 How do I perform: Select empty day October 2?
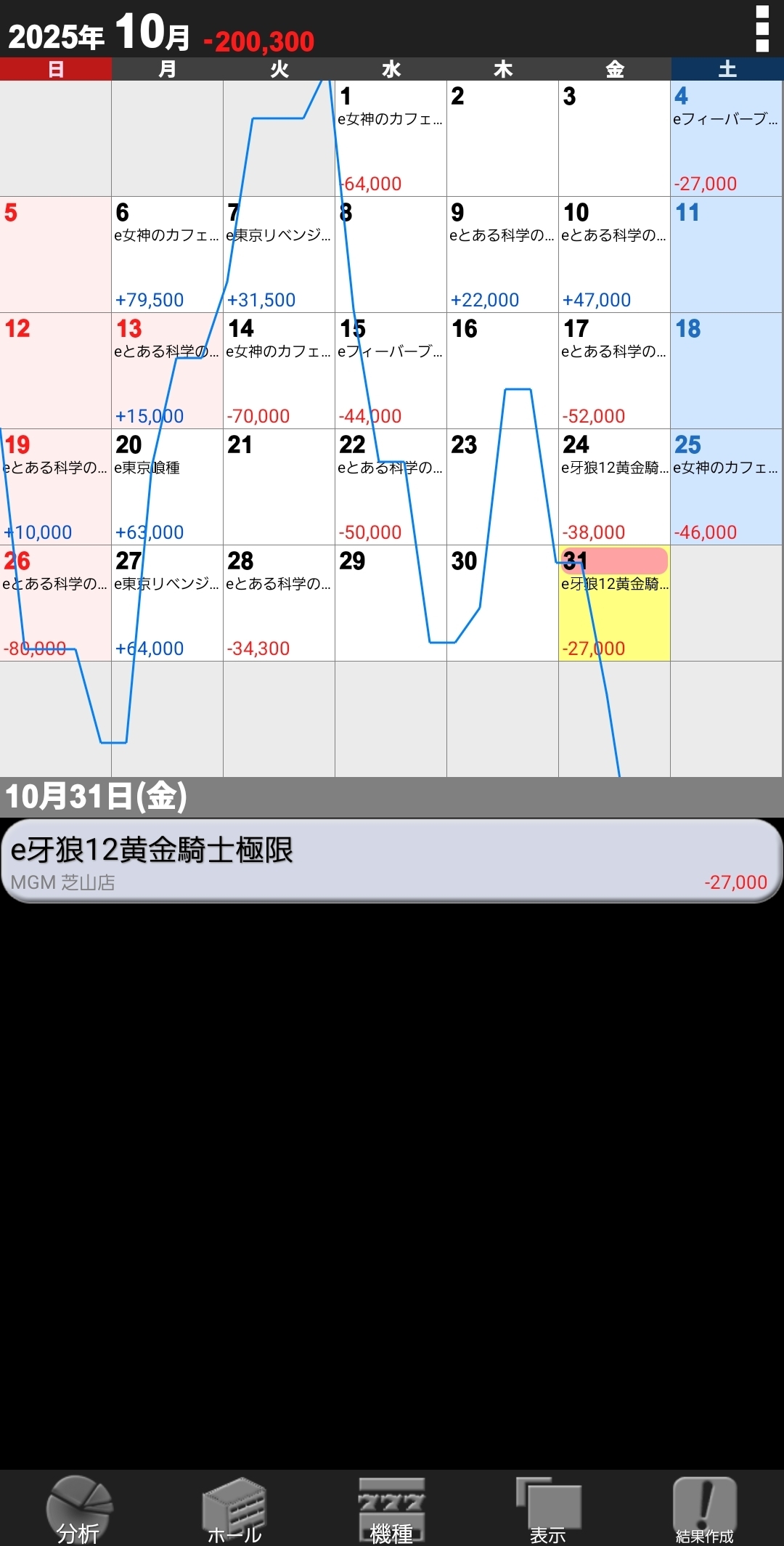click(502, 138)
